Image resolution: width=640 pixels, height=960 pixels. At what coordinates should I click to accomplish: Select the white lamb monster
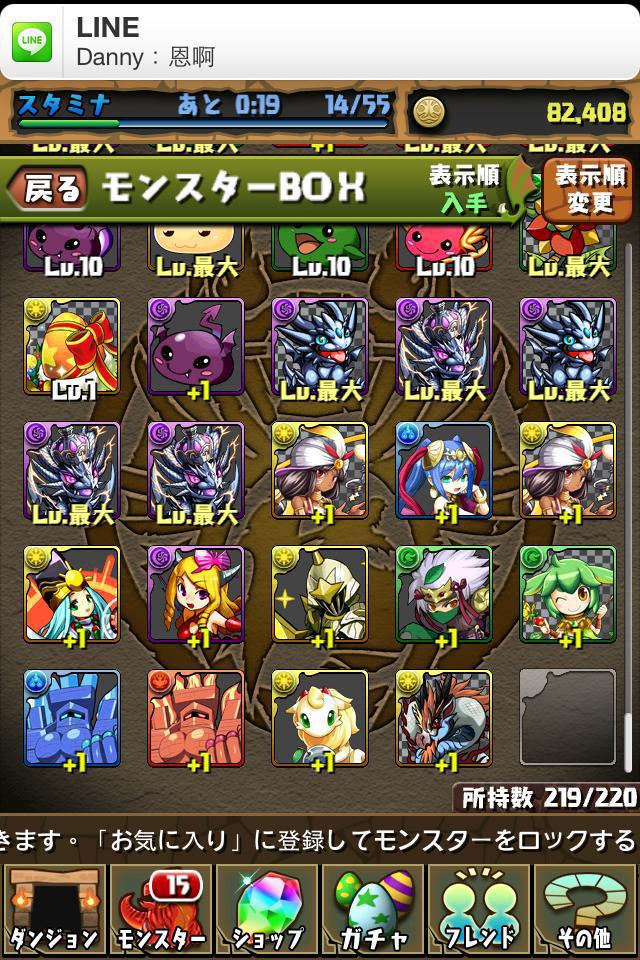pyautogui.click(x=319, y=719)
